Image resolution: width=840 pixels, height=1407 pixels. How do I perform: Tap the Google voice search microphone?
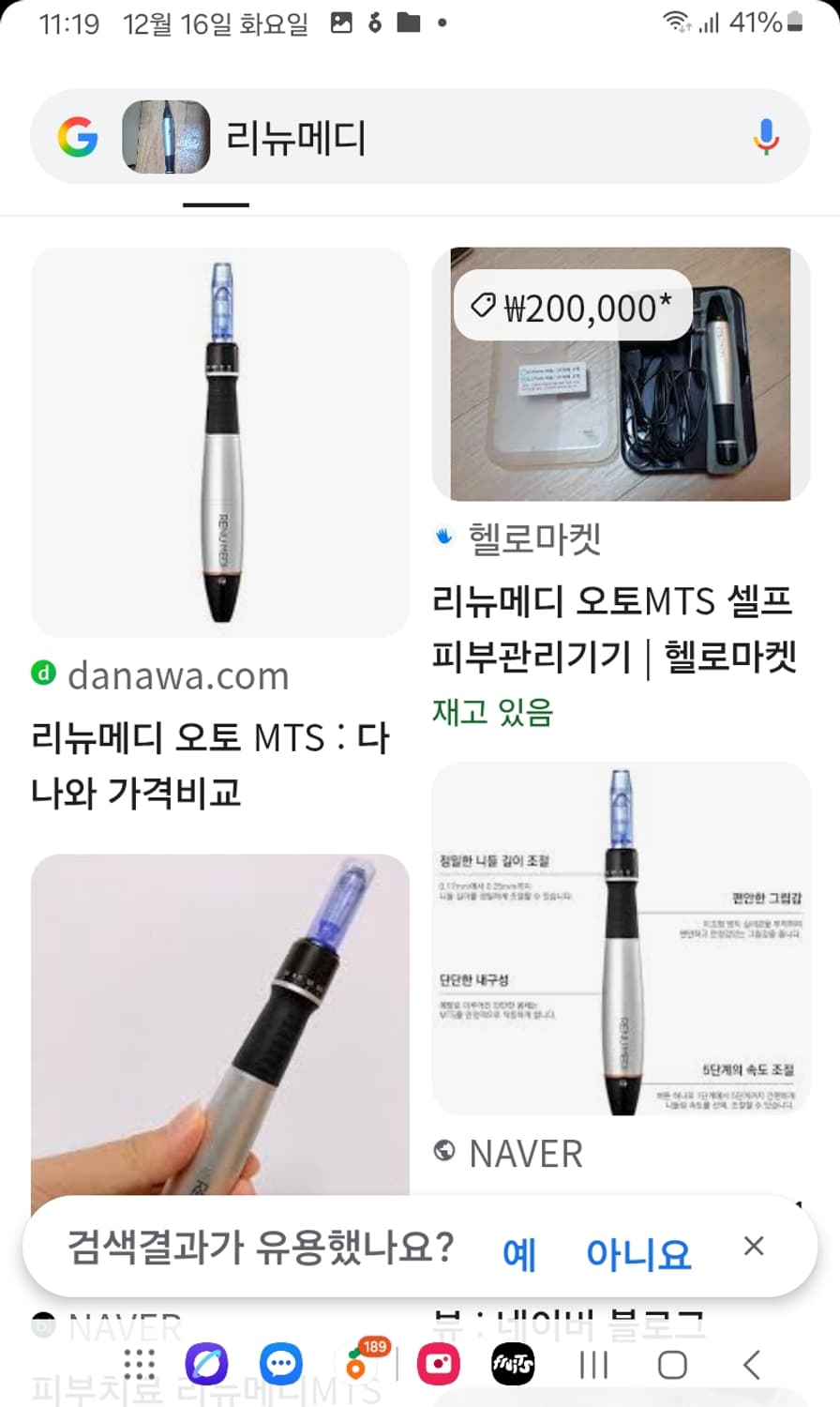pyautogui.click(x=767, y=137)
